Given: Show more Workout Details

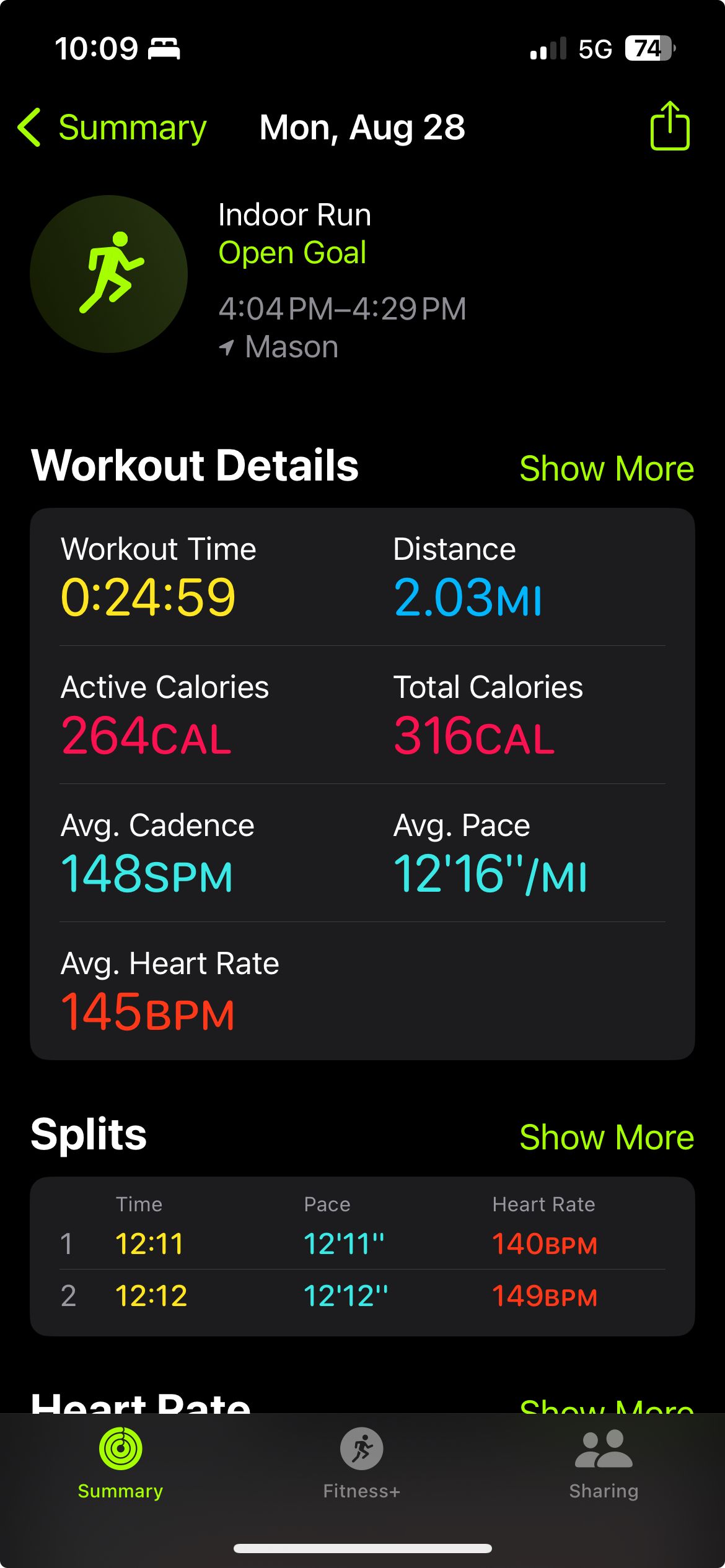Looking at the screenshot, I should [607, 468].
